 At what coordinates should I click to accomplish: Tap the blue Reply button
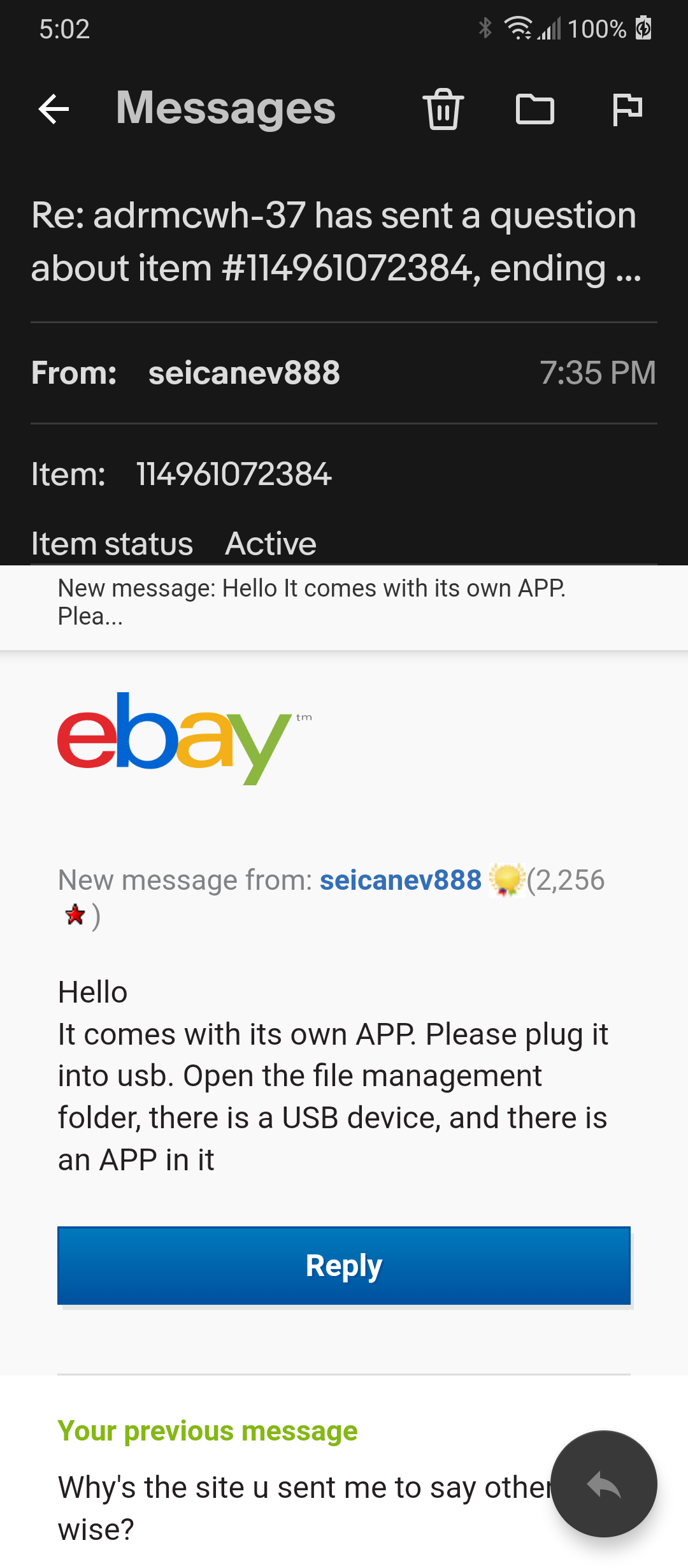tap(344, 1265)
